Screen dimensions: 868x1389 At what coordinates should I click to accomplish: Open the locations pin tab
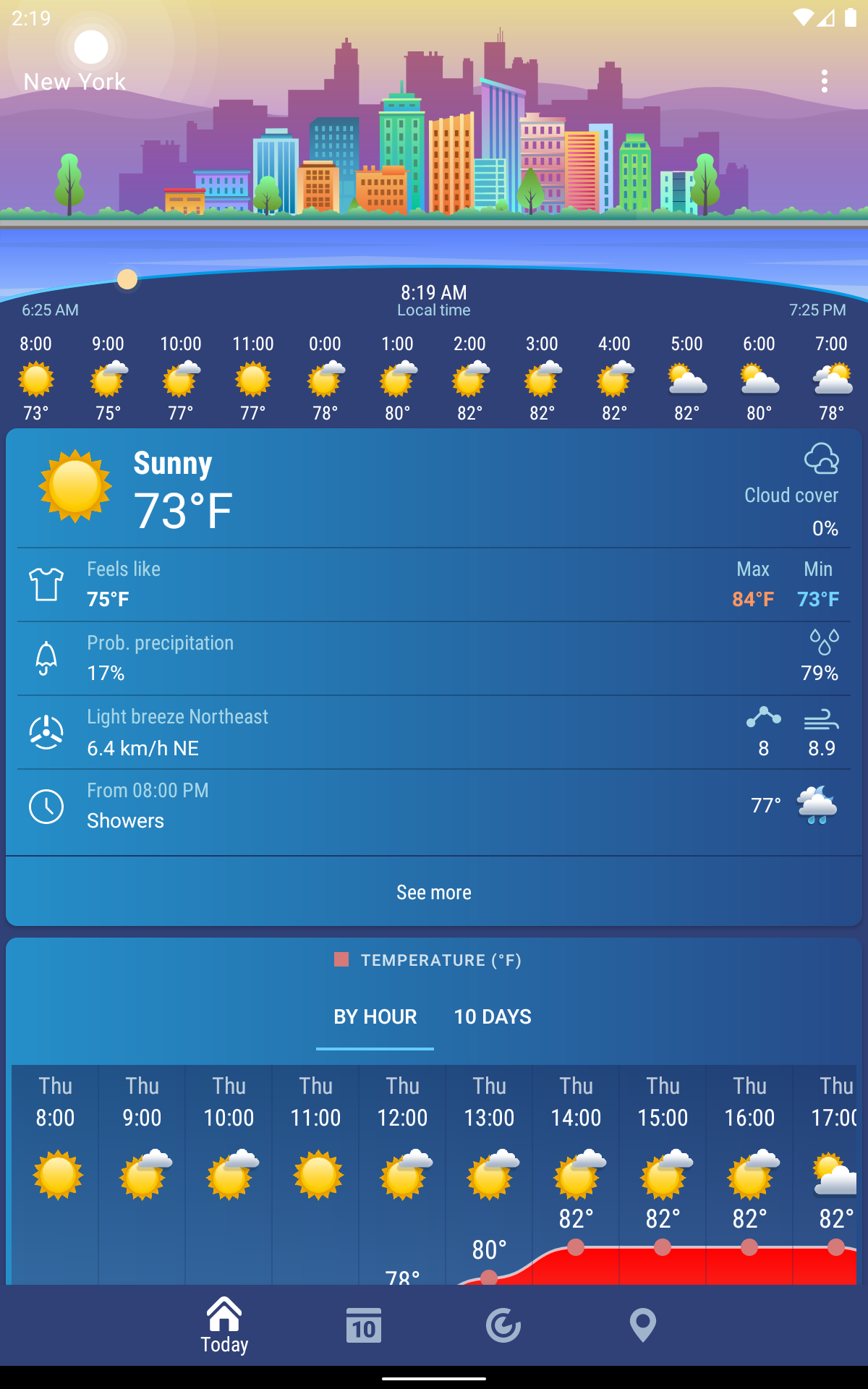point(643,1325)
